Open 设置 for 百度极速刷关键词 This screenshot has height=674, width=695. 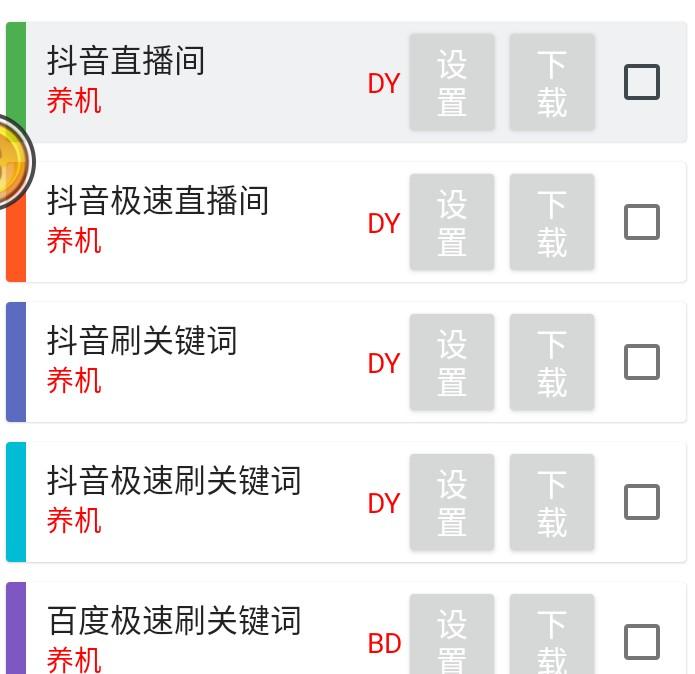[x=452, y=636]
